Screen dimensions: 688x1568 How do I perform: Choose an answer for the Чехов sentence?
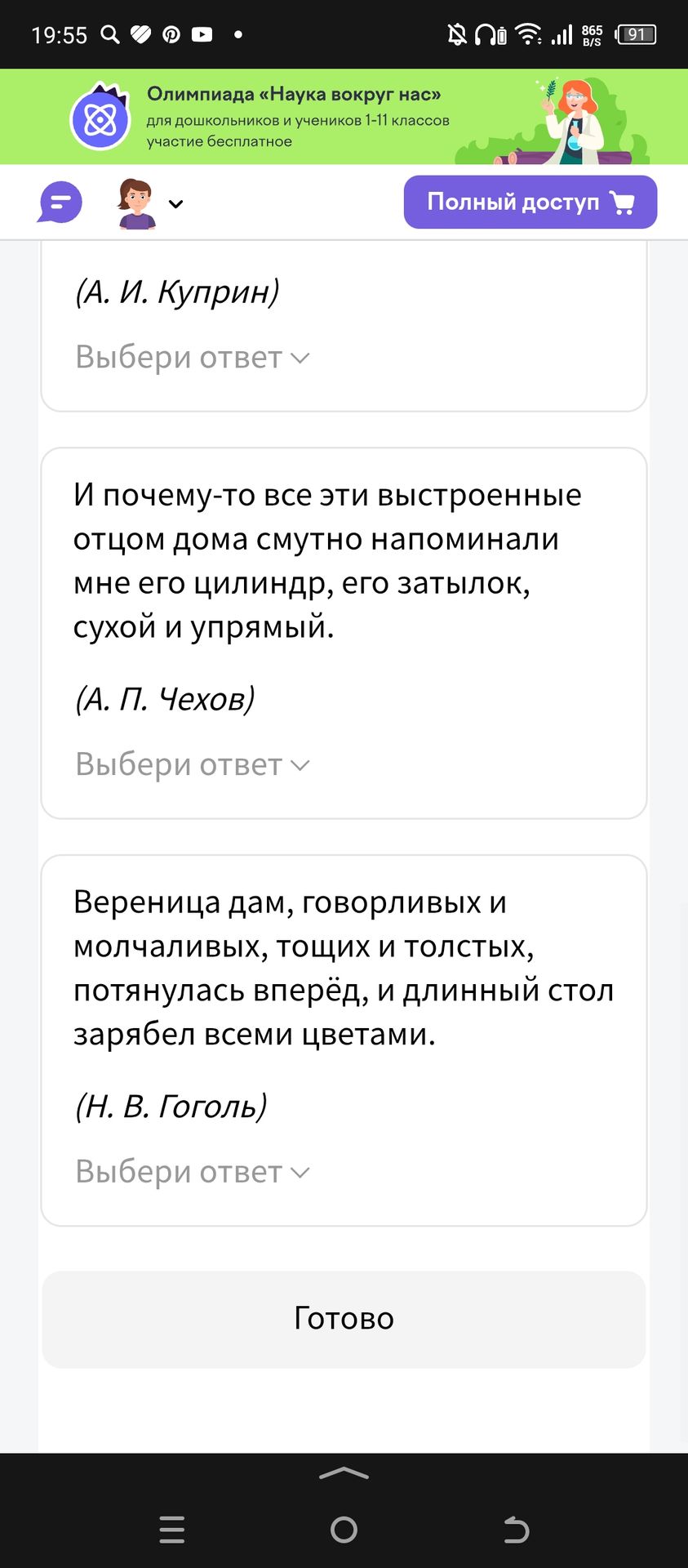click(x=193, y=765)
